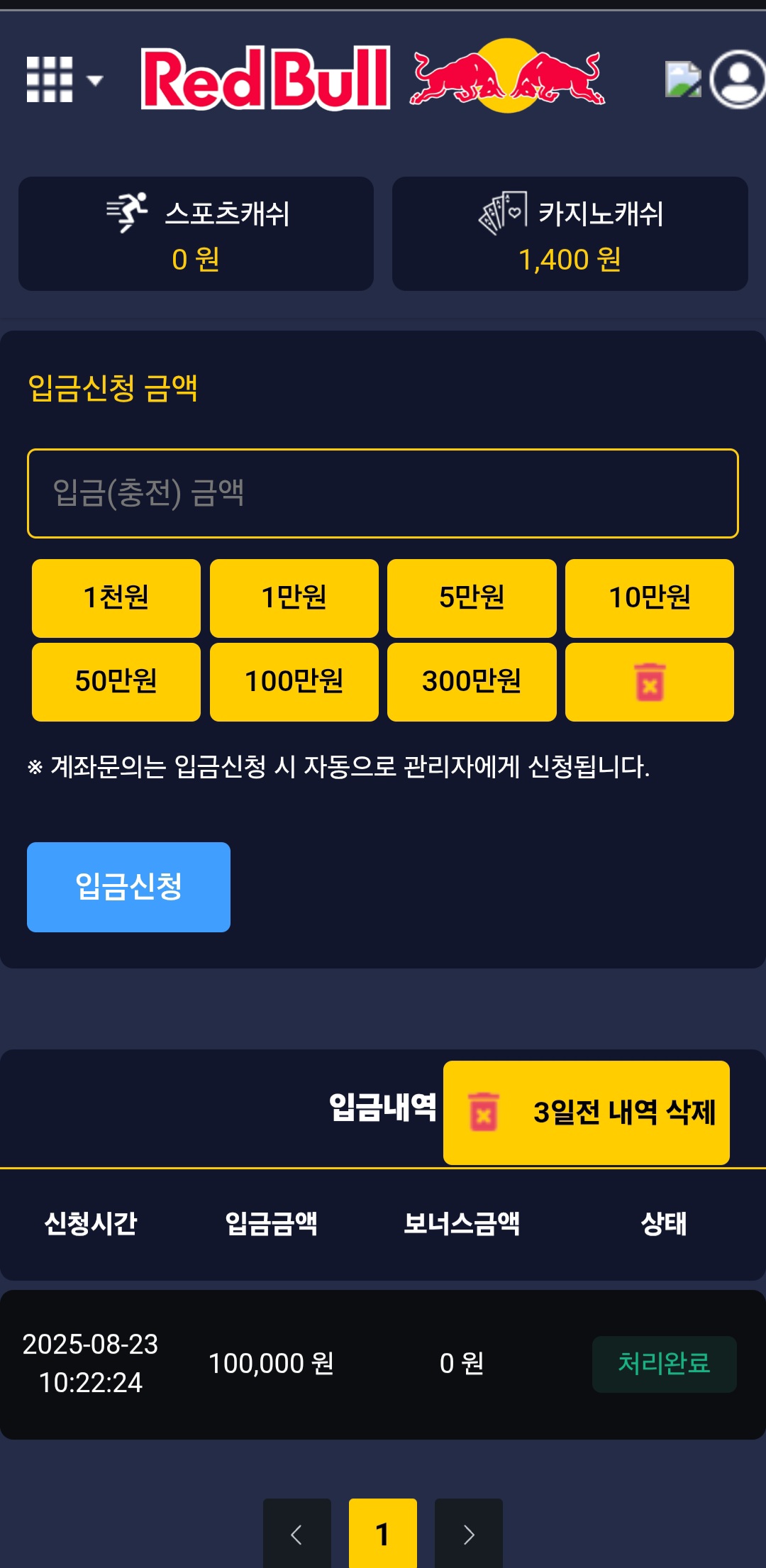The image size is (766, 1568).
Task: Delete history with 3일전 내역 삭제
Action: (586, 1112)
